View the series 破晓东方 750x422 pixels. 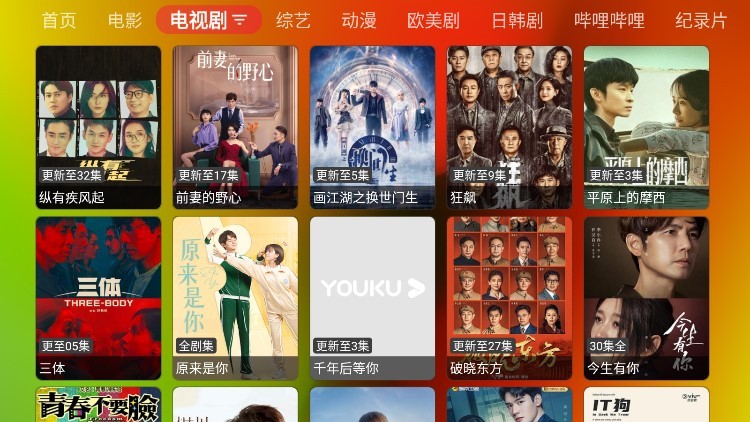pyautogui.click(x=509, y=297)
